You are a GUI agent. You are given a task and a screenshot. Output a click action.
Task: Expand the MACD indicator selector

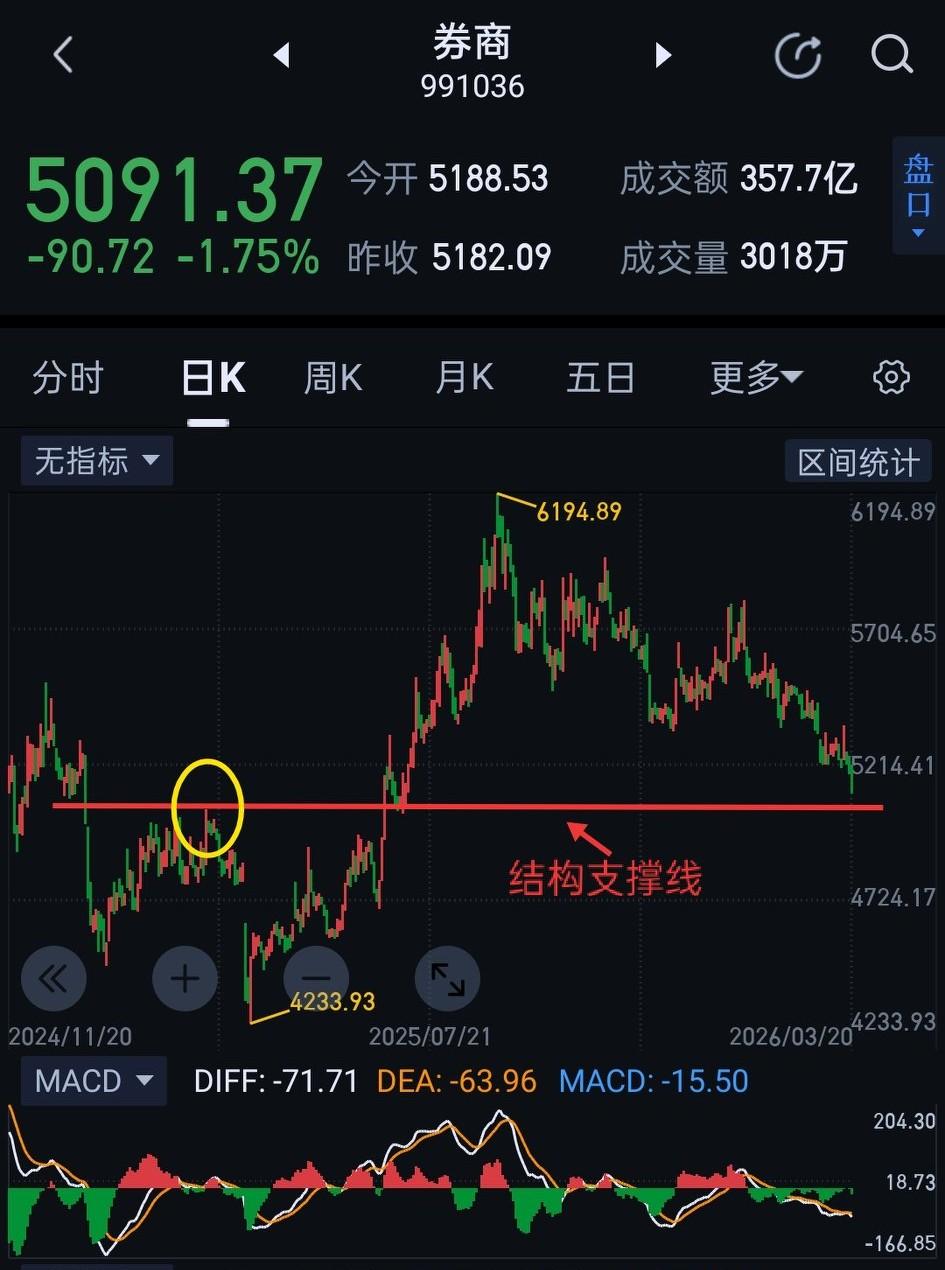[x=93, y=1081]
